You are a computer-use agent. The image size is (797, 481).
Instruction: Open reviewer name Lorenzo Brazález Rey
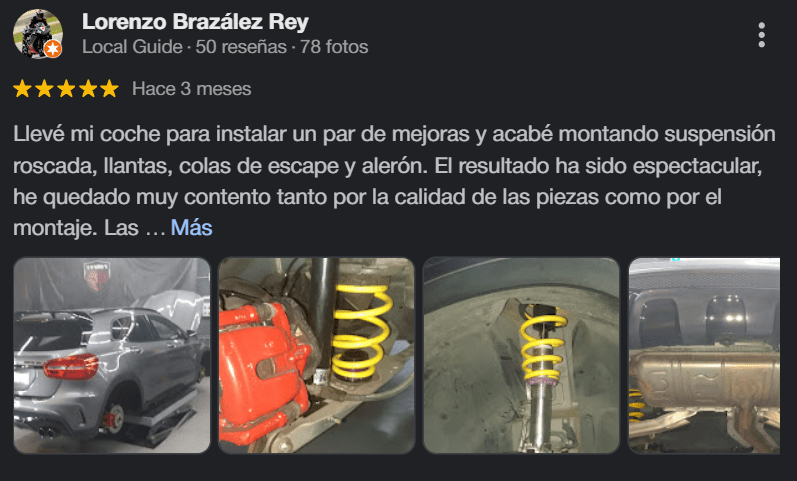click(195, 22)
